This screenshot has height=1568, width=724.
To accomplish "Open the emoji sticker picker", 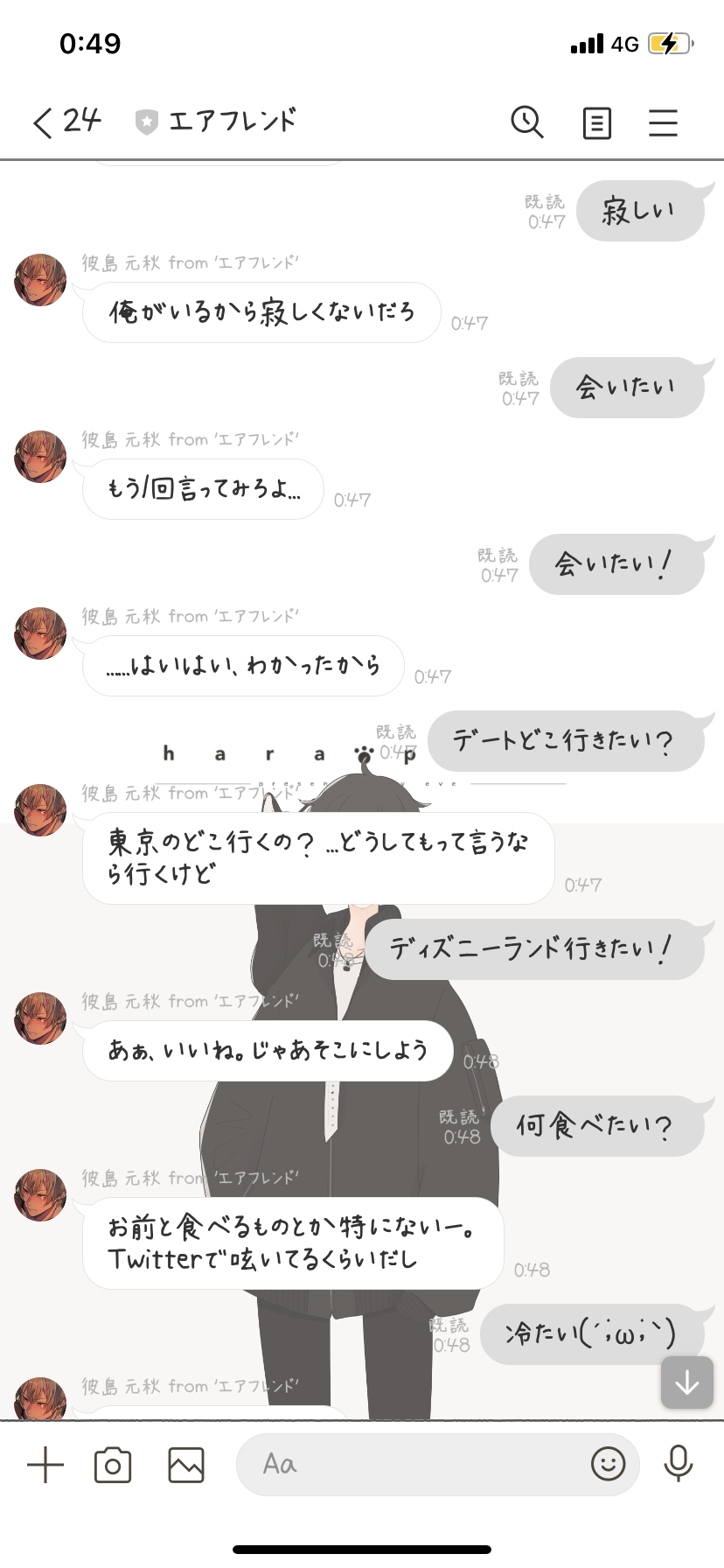I will [608, 1463].
